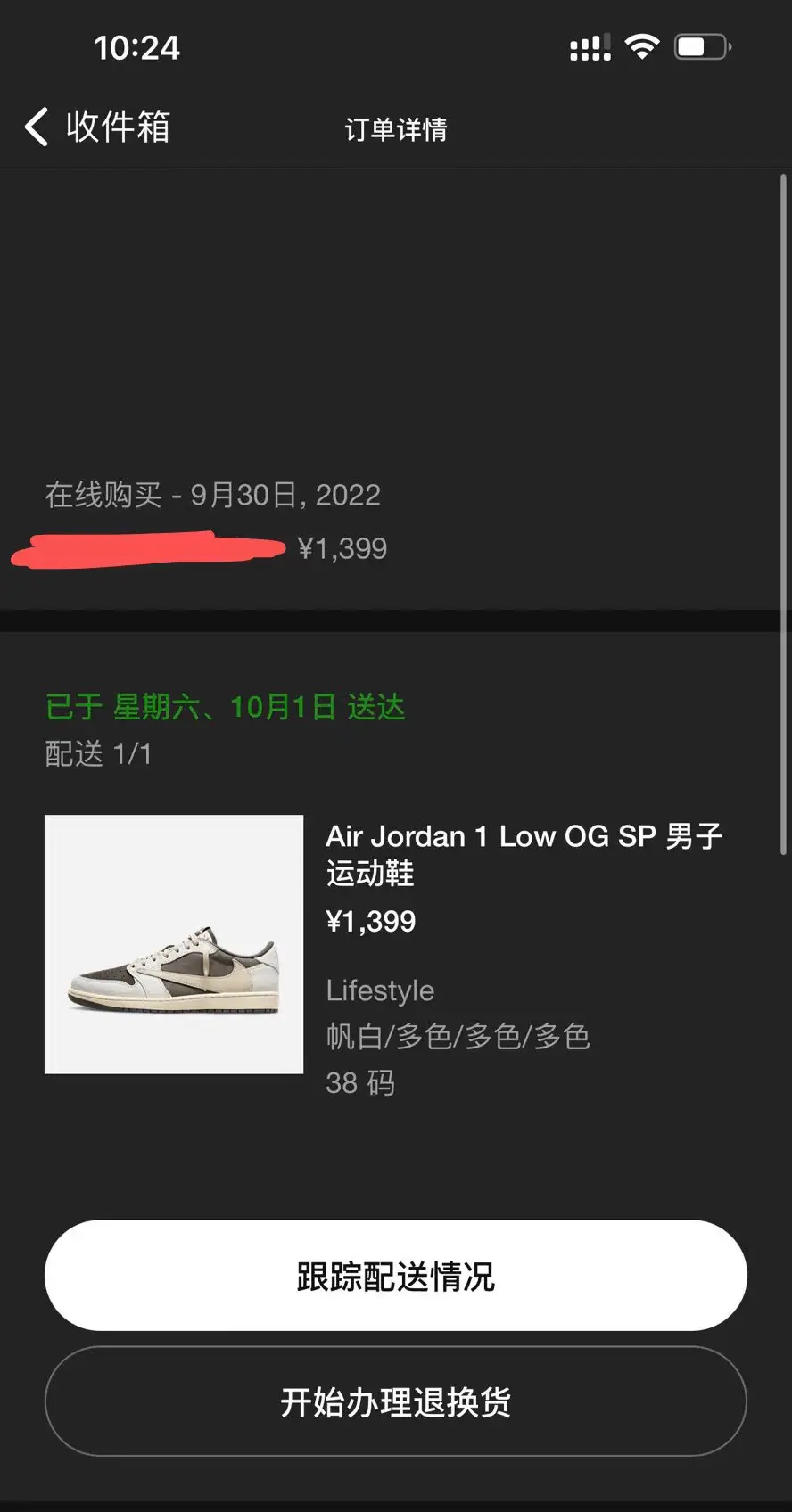Start a return with 开始办理退换货
Image resolution: width=792 pixels, height=1512 pixels.
click(x=395, y=1401)
